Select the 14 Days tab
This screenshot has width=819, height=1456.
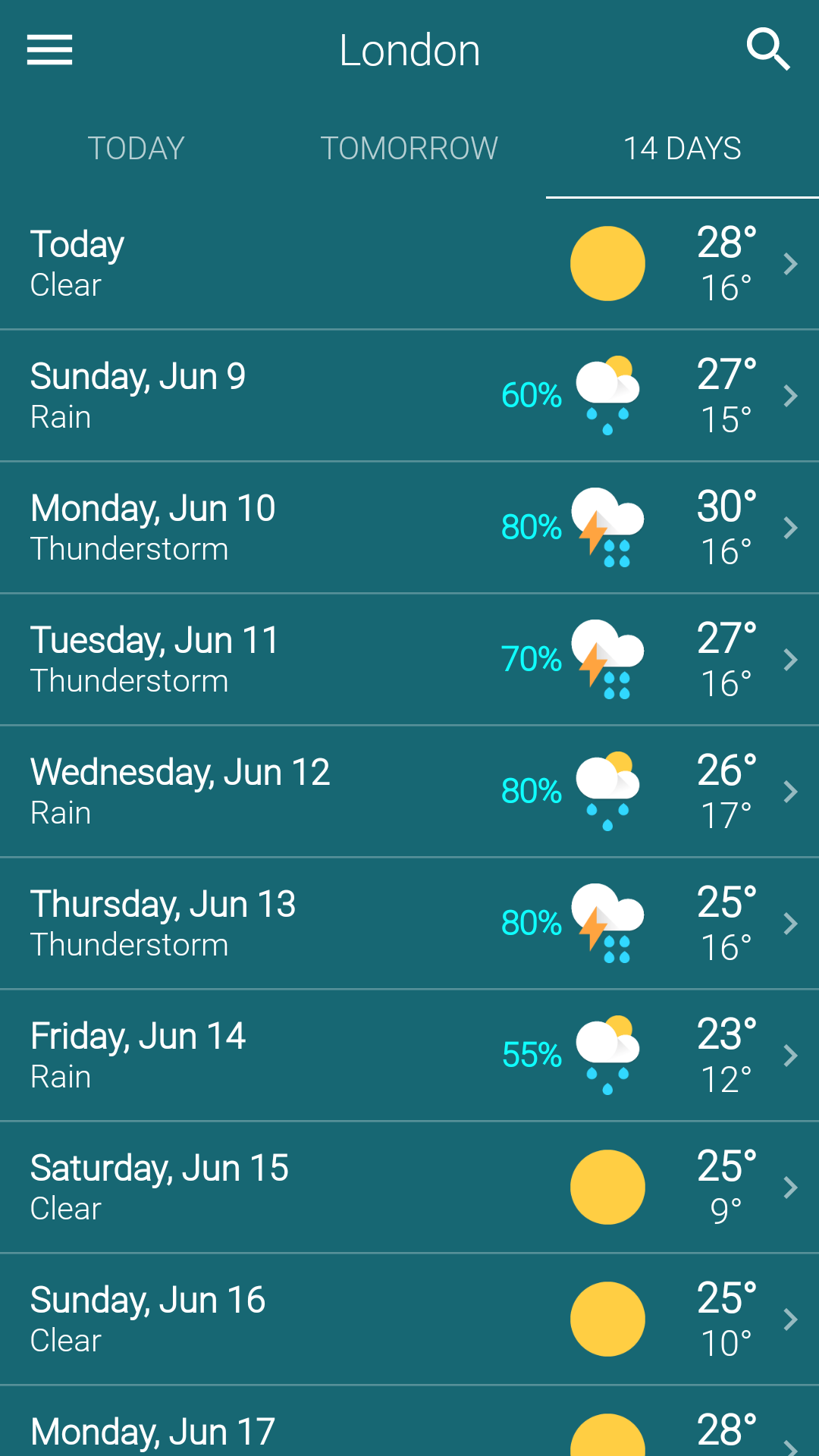pyautogui.click(x=682, y=149)
